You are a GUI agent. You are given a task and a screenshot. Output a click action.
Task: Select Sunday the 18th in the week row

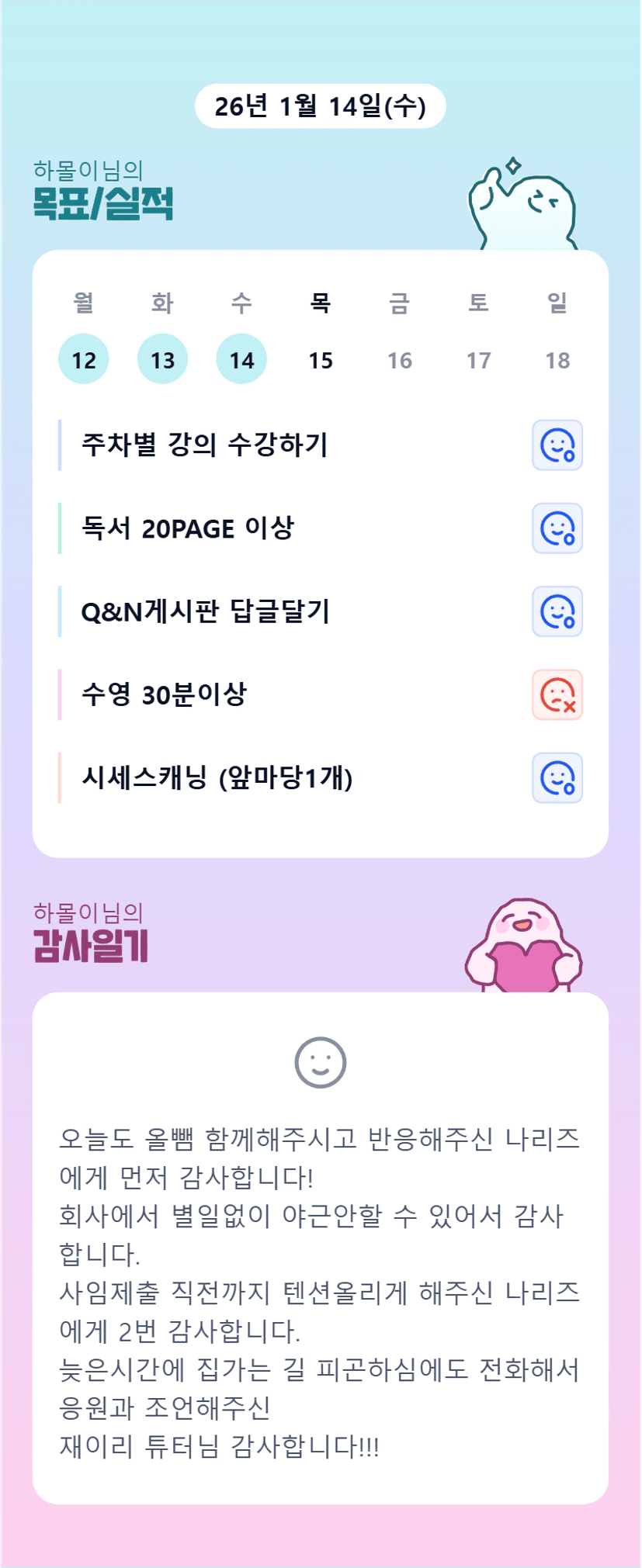click(x=557, y=359)
